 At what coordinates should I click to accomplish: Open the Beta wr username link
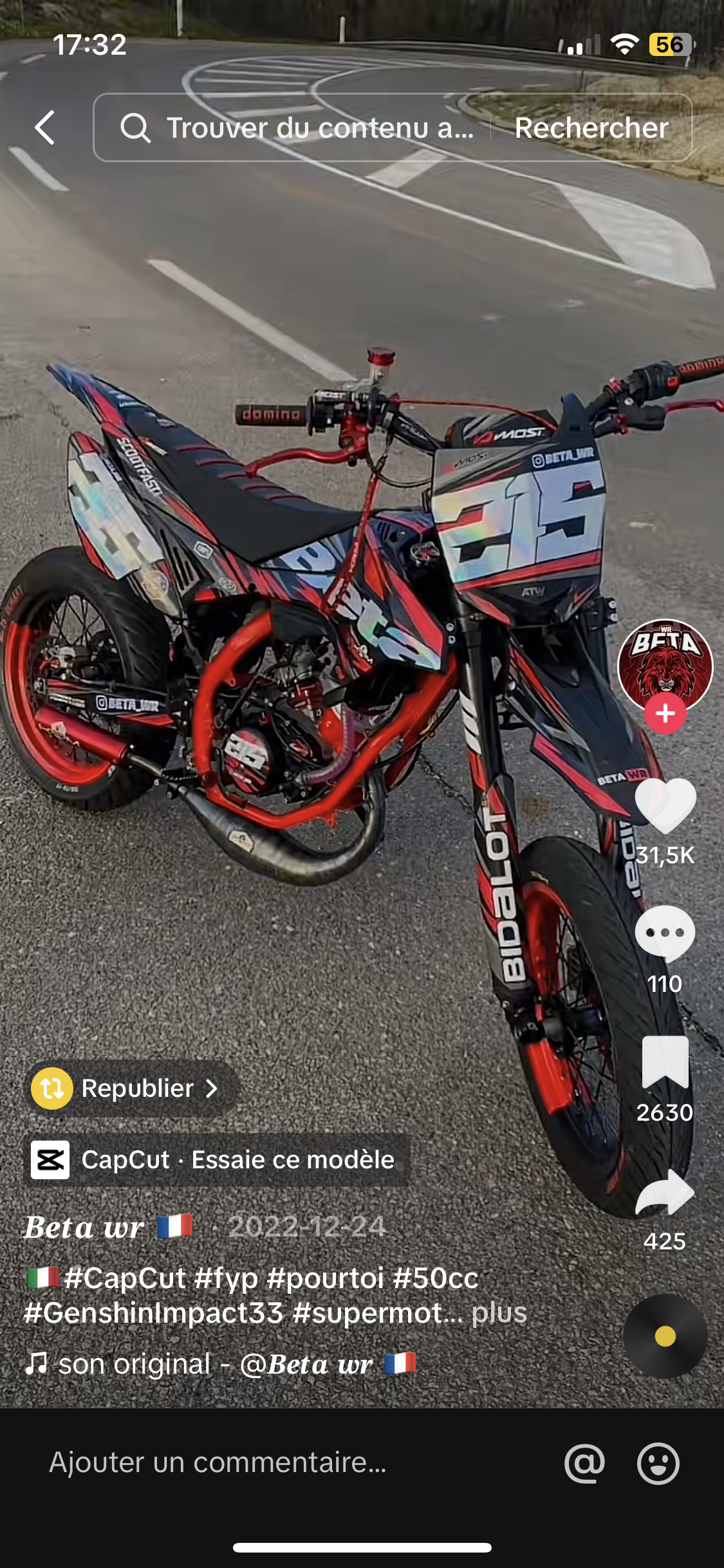[x=84, y=1227]
